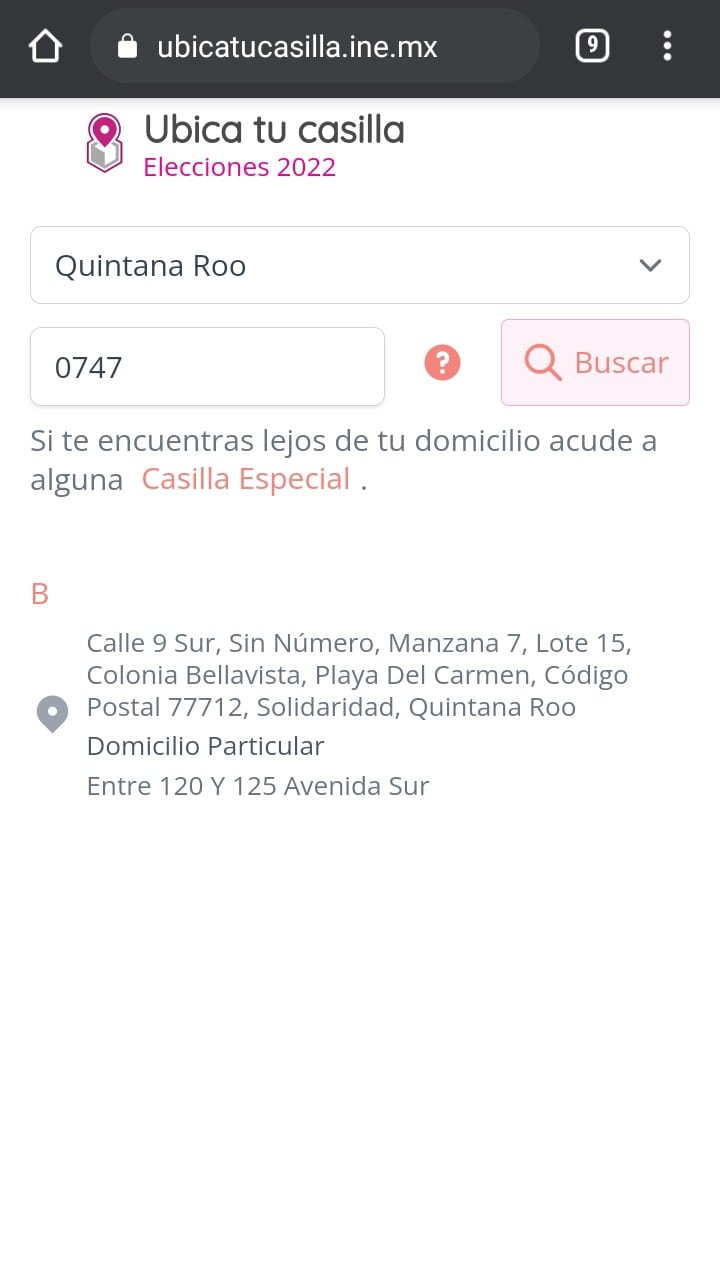
Task: Open the map pin for Calle 9 Sur
Action: 52,714
